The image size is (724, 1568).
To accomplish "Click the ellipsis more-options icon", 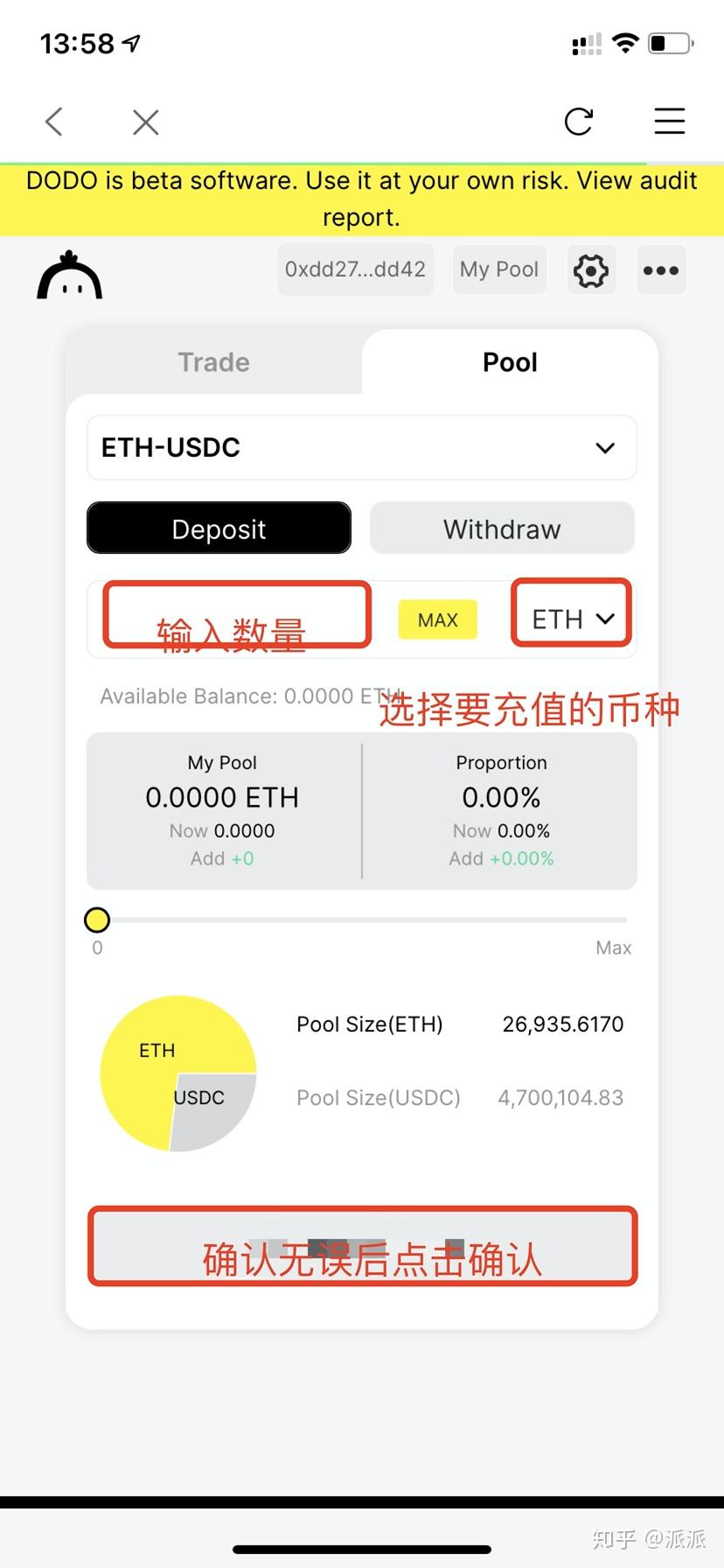I will tap(661, 270).
